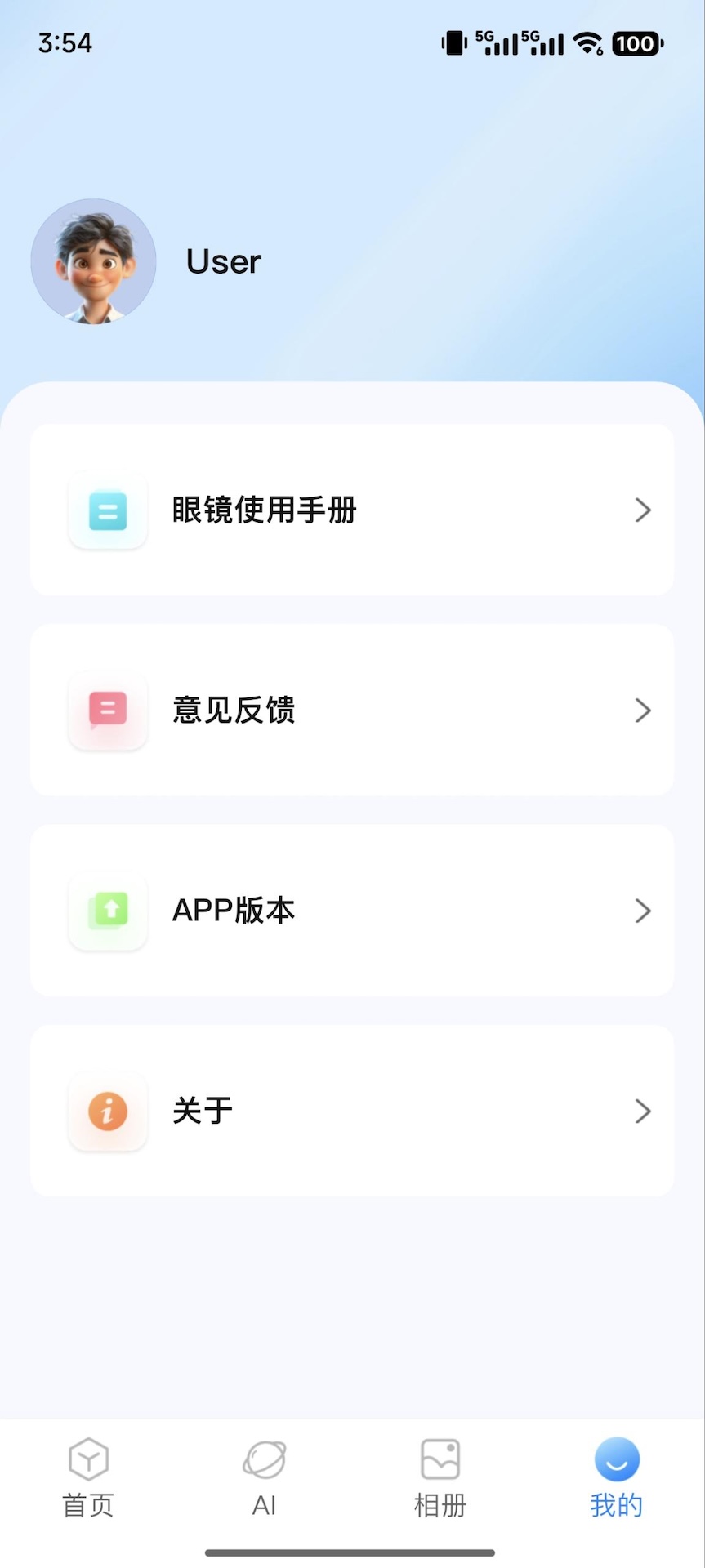Screen dimensions: 705x1568
Task: Click the 我的 smiley face icon
Action: [x=616, y=1459]
